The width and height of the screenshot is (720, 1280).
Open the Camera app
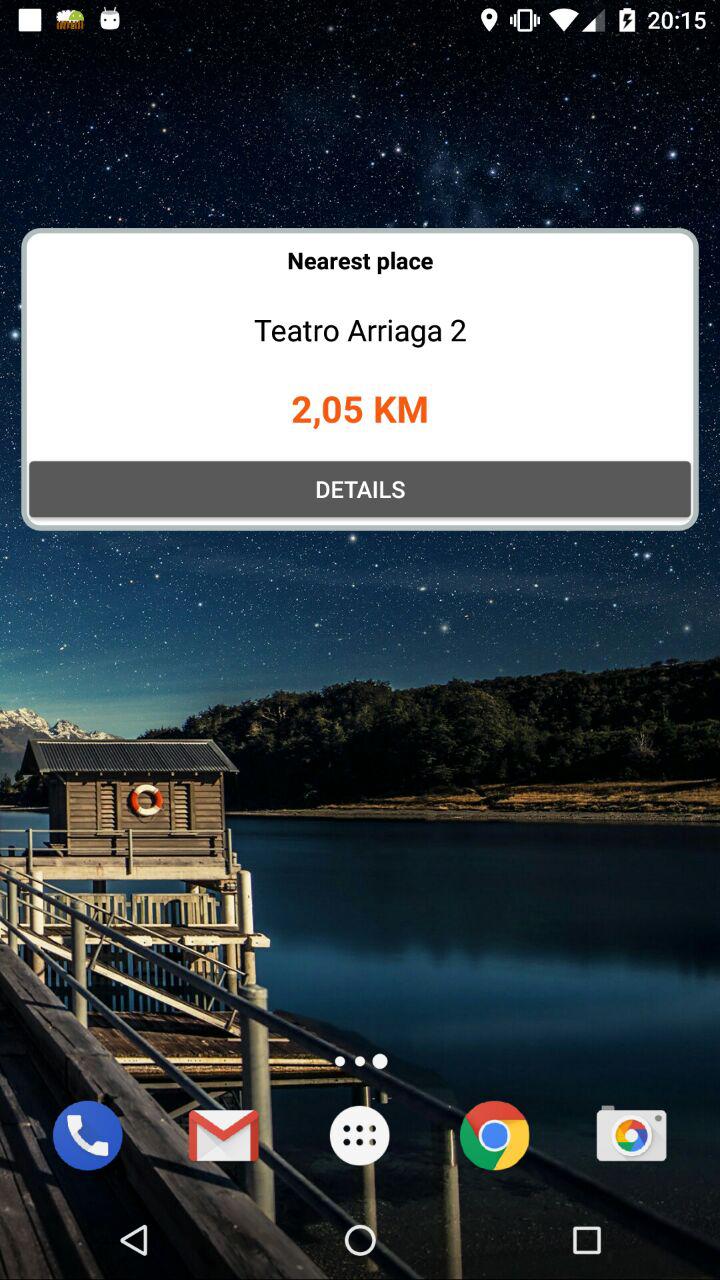632,1134
